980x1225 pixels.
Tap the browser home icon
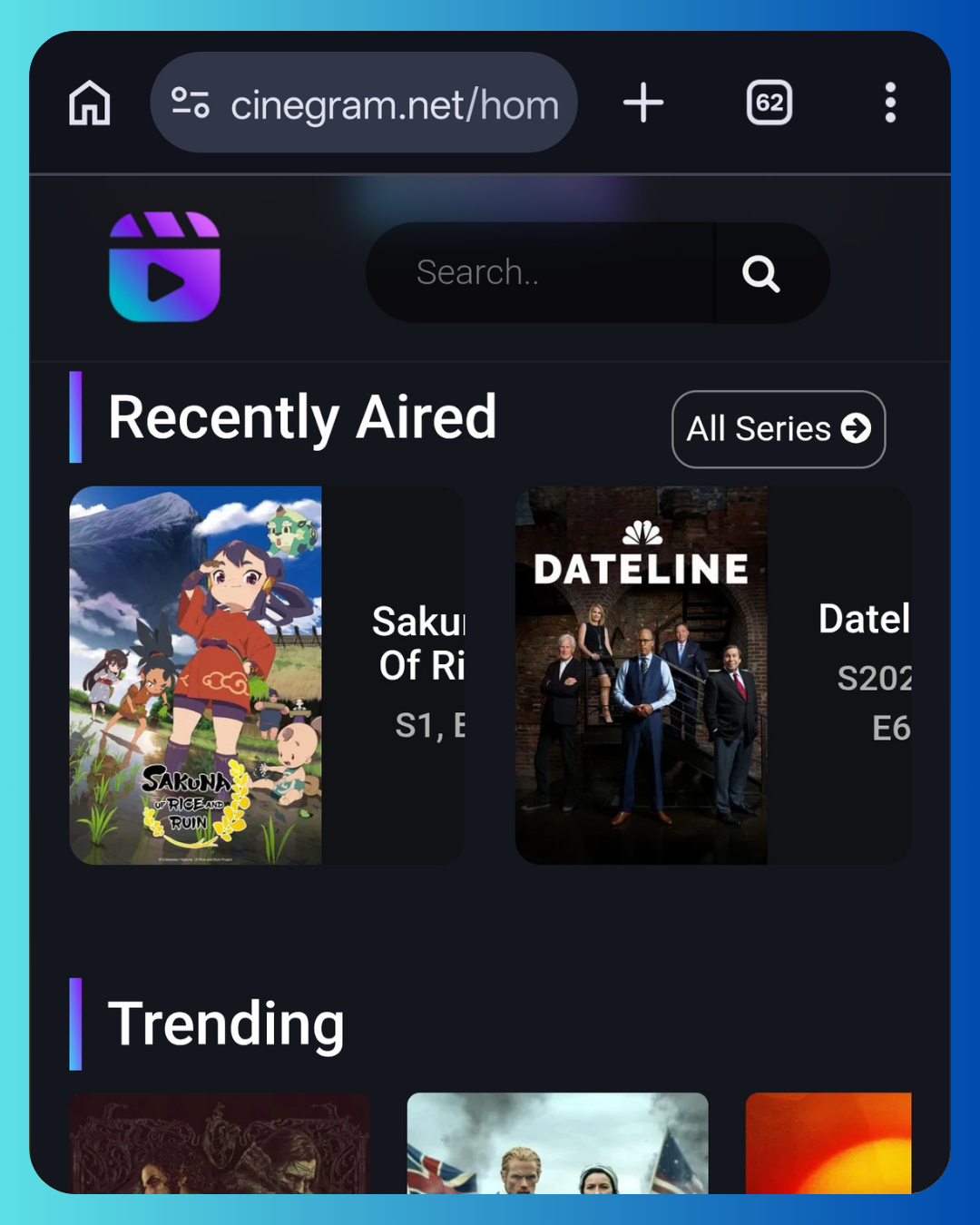coord(89,103)
